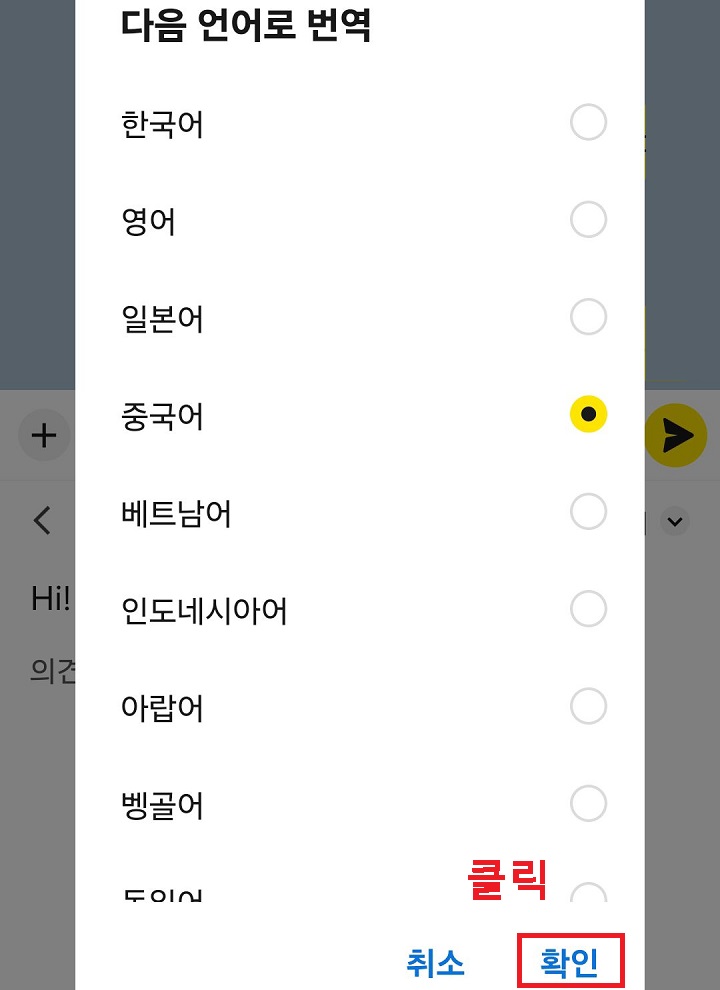The image size is (720, 990).
Task: Confirm language choice with 확인 button
Action: 569,962
